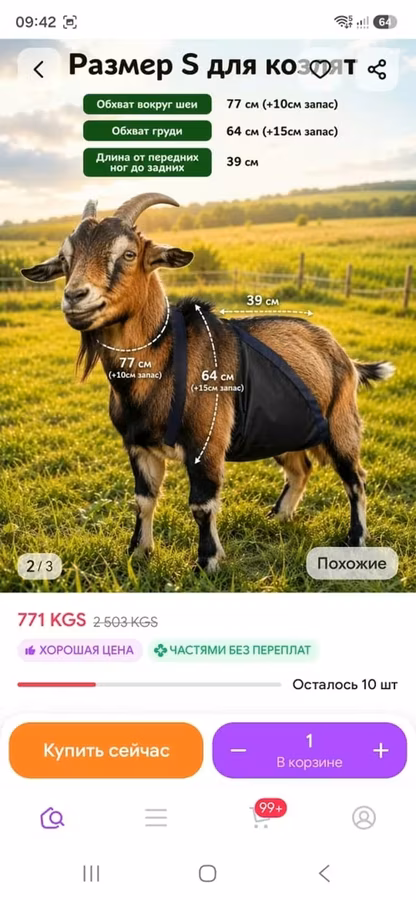Decrease cart quantity with the minus

(239, 750)
